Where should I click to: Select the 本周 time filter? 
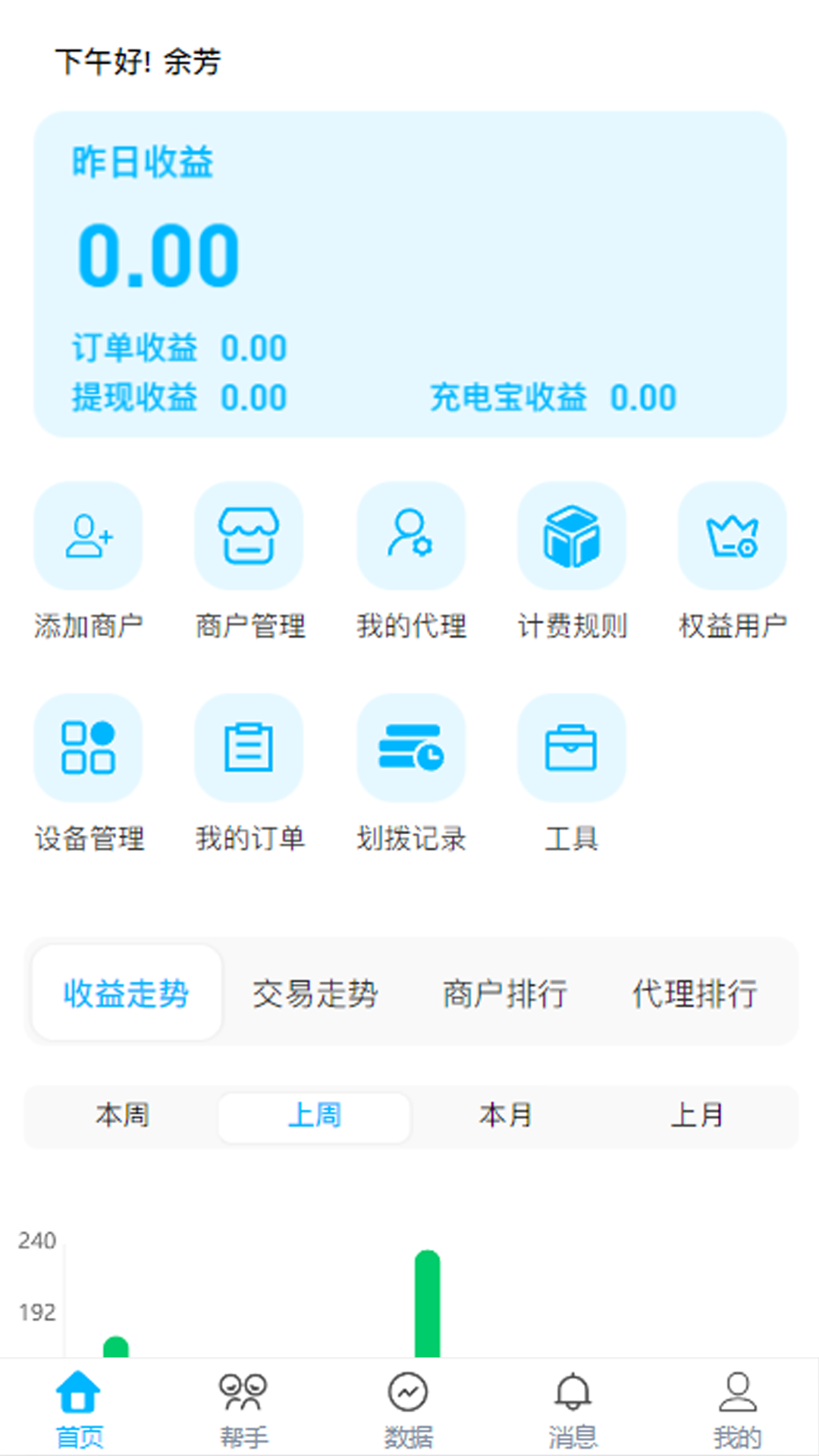point(124,1116)
